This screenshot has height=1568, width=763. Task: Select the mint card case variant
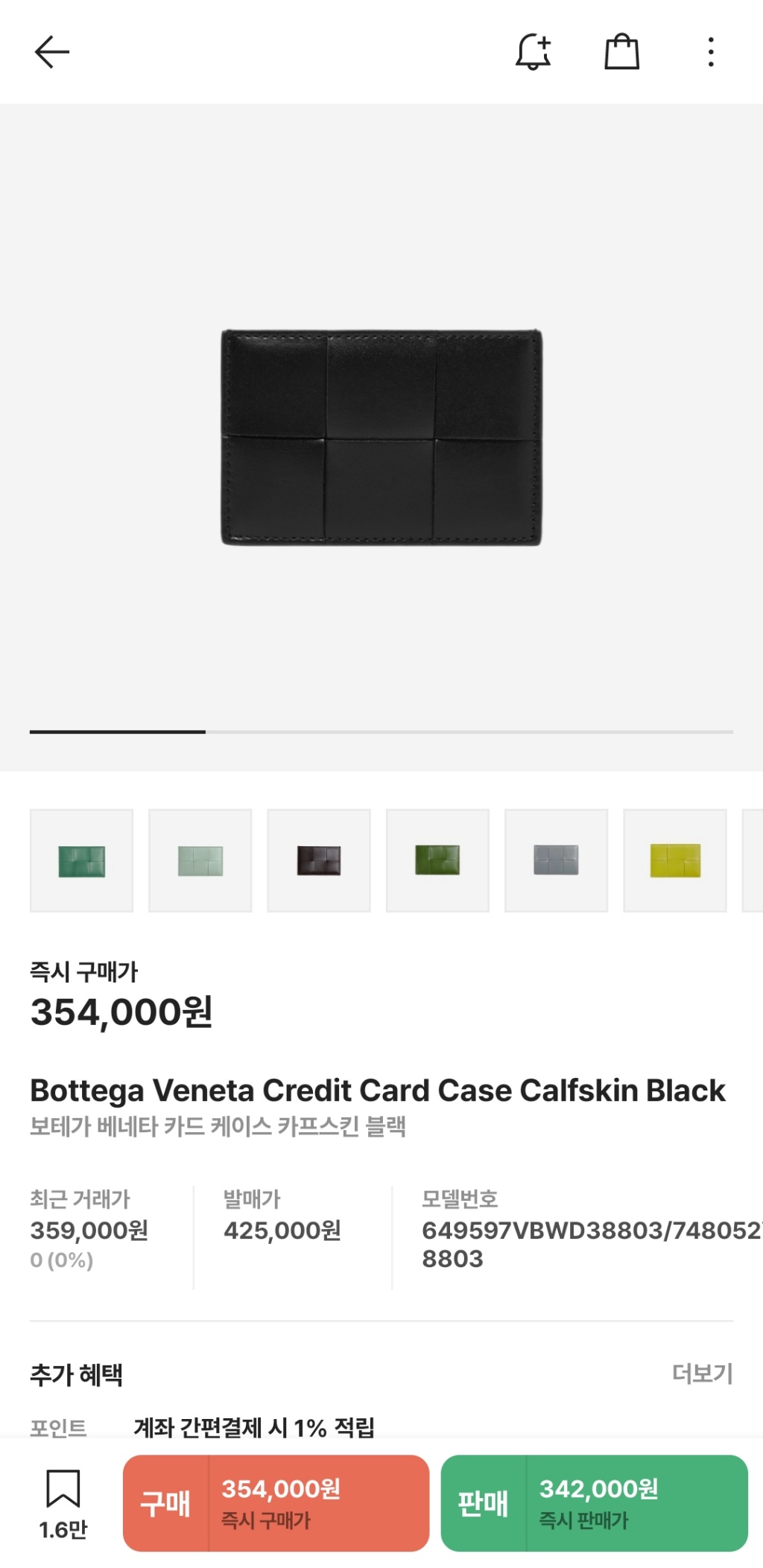coord(200,860)
